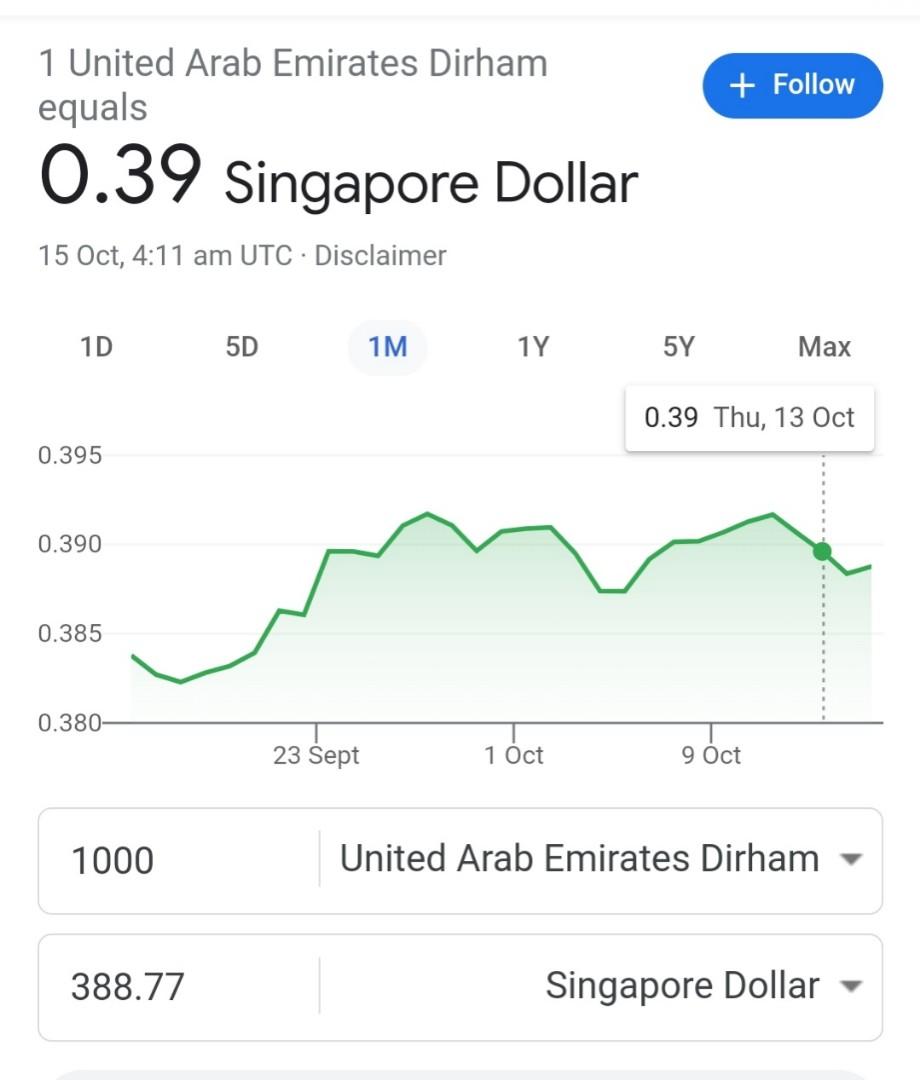
Task: Open United Arab Emirates Dirham currency dropdown
Action: (x=600, y=860)
